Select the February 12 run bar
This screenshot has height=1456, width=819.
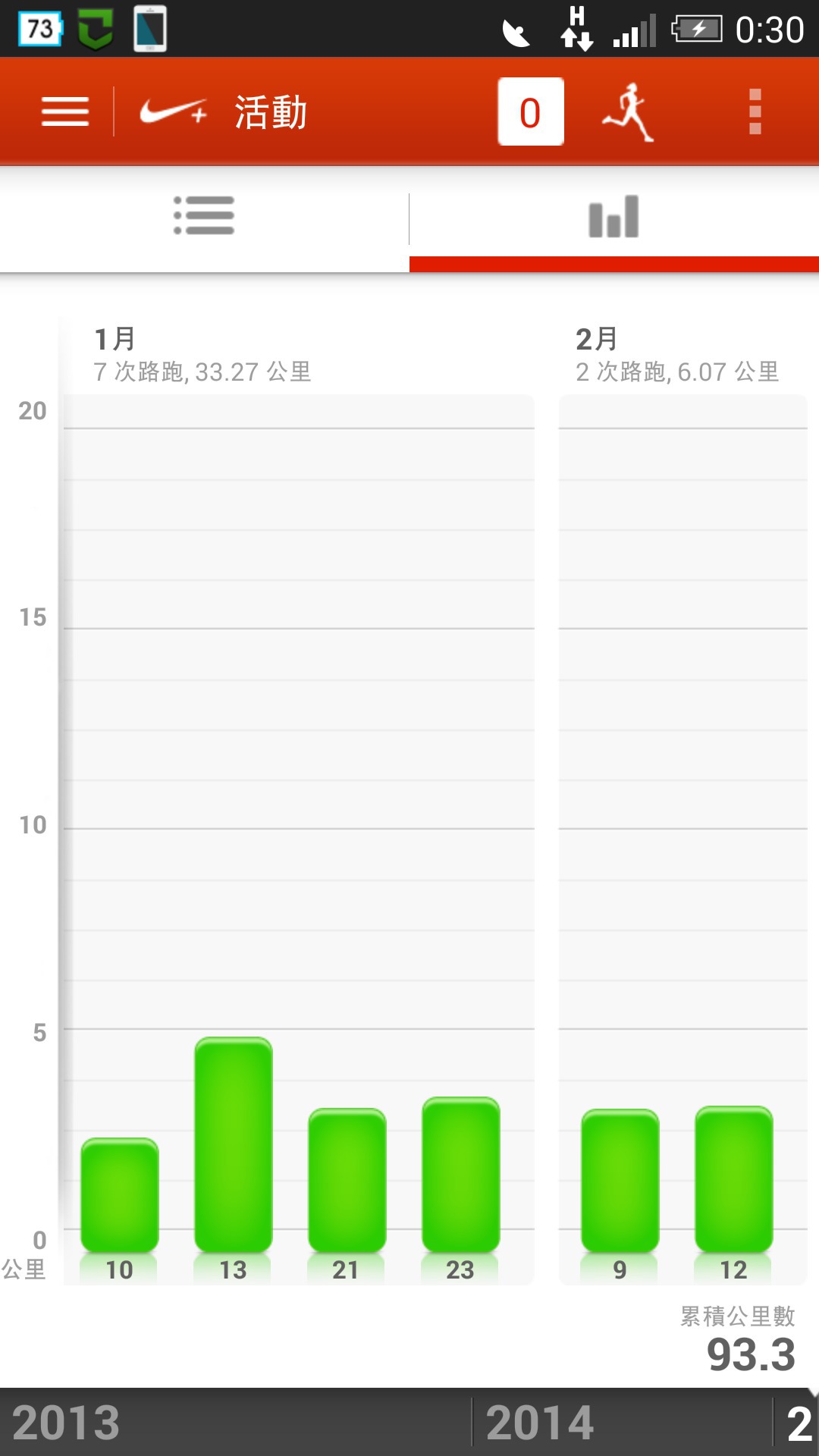coord(734,1178)
